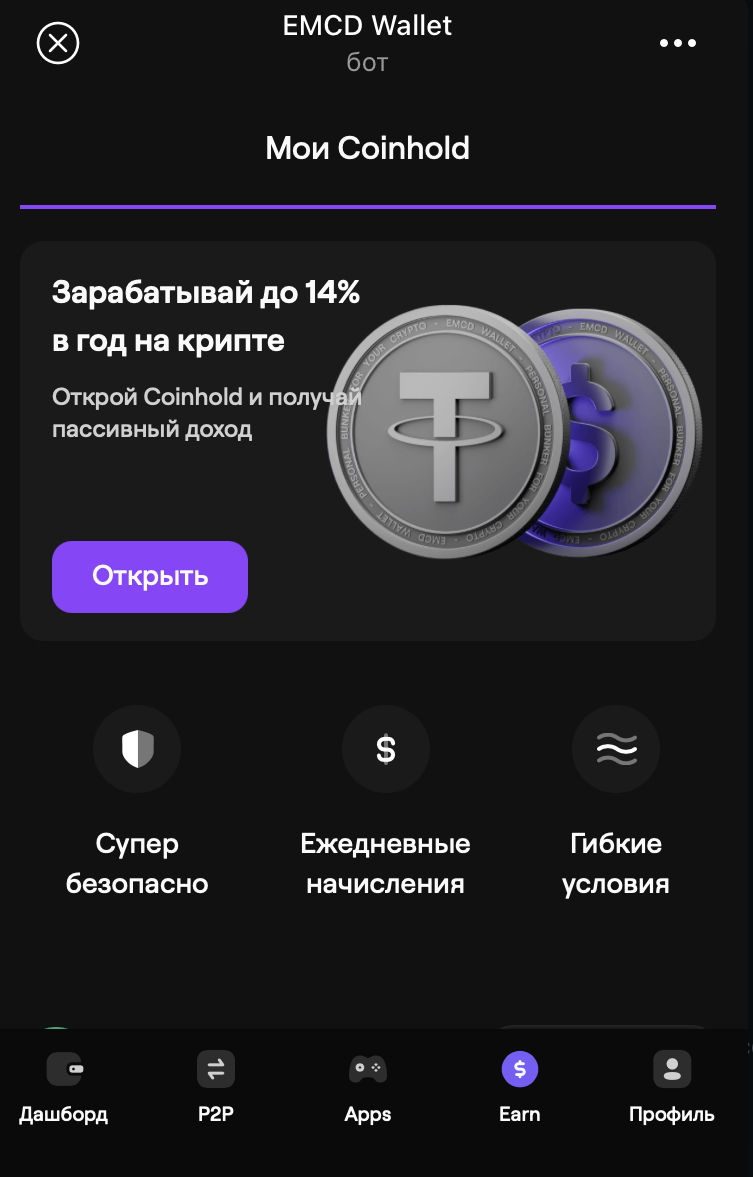Click the purple progress bar under Мои Coinhold
Viewport: 753px width, 1177px height.
pyautogui.click(x=368, y=207)
